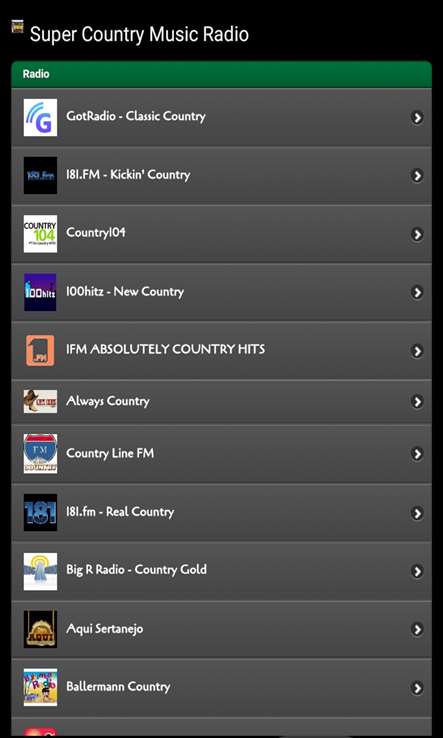Viewport: 443px width, 738px height.
Task: Choose 1FM Absolutely Country Hits
Action: pos(221,351)
